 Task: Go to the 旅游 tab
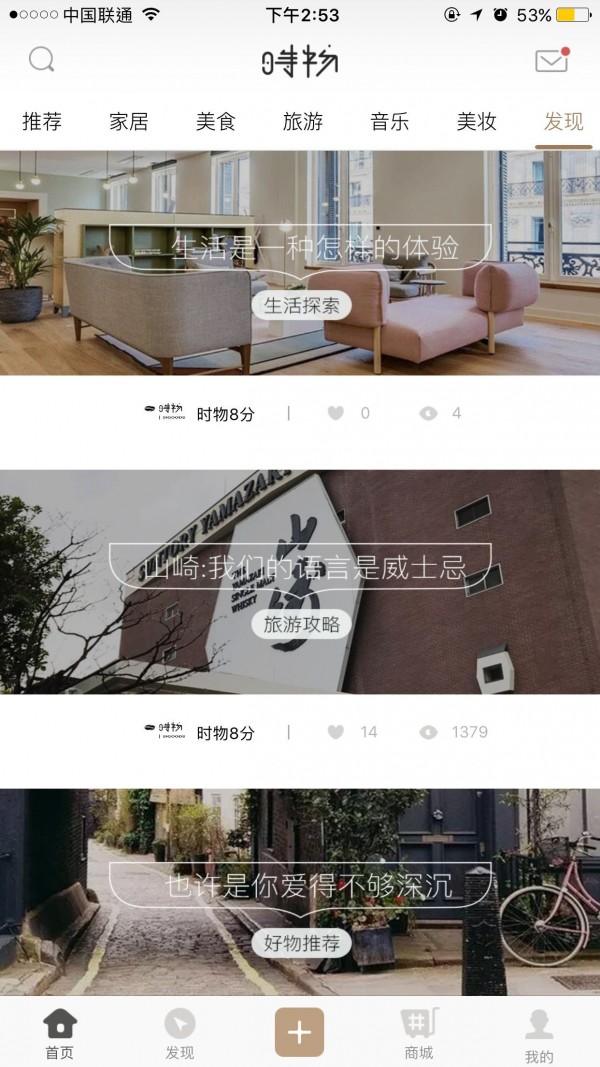303,122
